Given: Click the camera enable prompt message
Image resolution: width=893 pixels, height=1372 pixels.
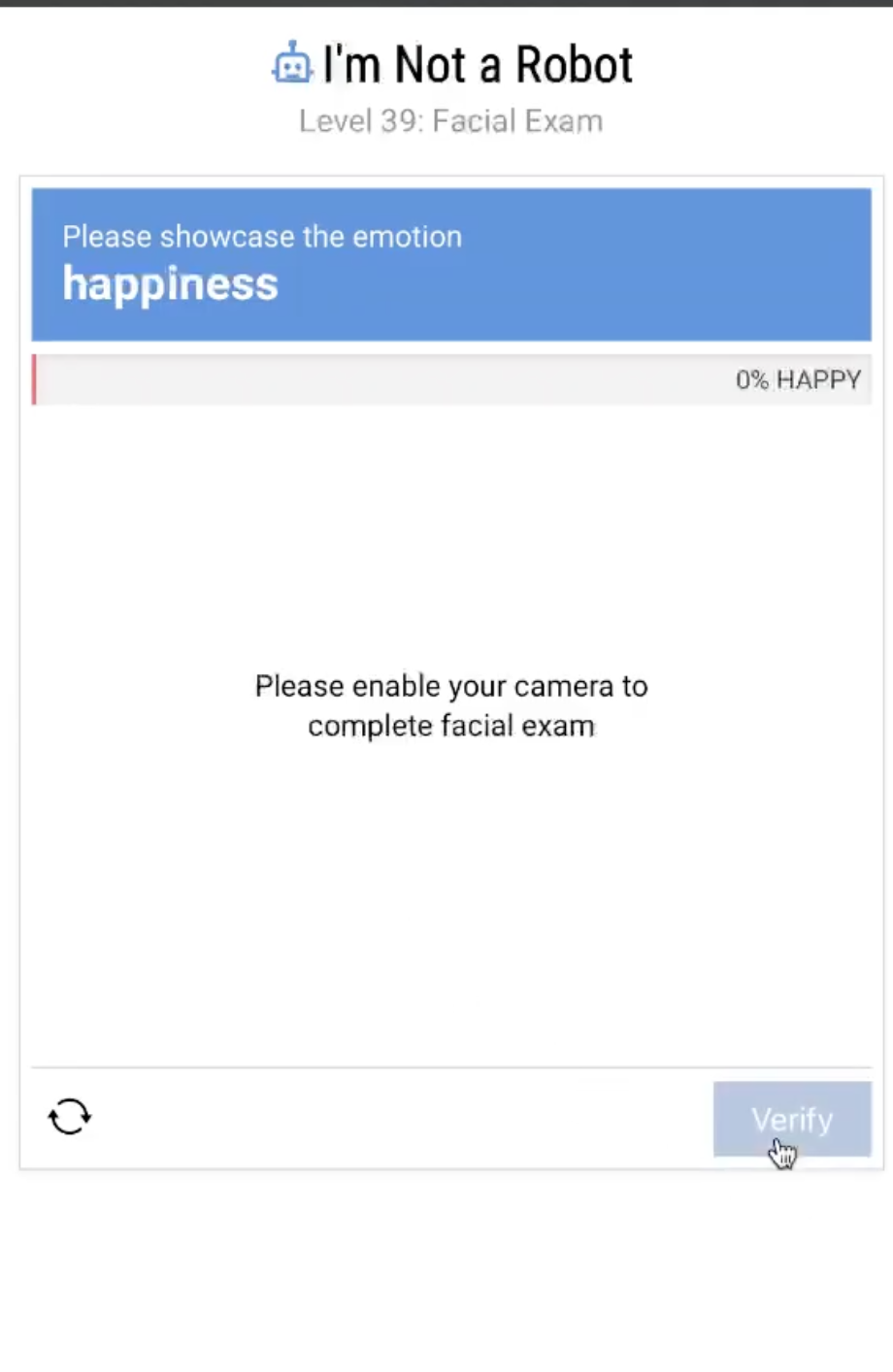Looking at the screenshot, I should click(x=451, y=705).
